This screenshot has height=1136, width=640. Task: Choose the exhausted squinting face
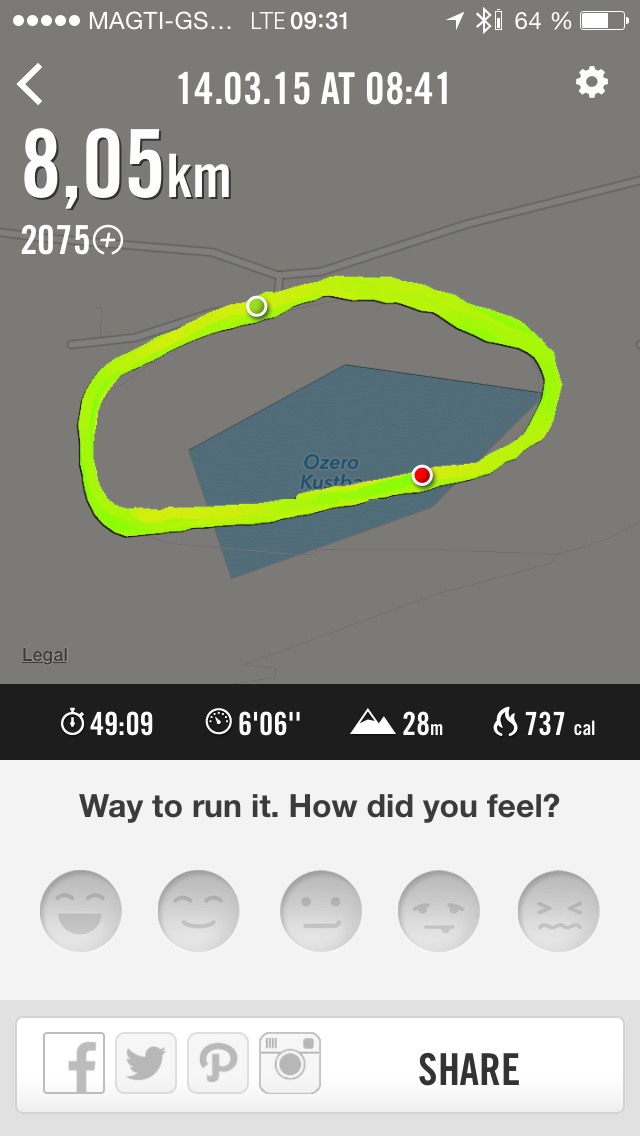click(558, 911)
